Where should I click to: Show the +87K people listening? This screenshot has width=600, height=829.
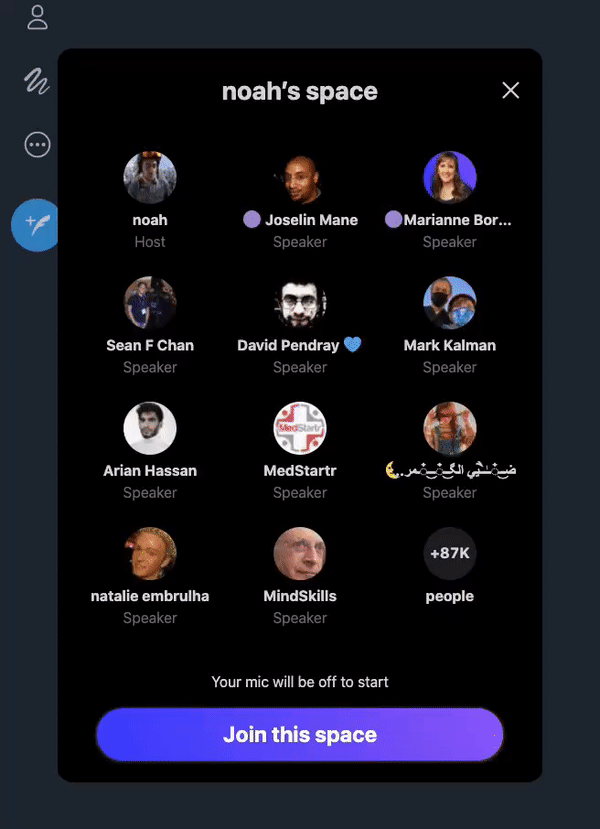450,553
